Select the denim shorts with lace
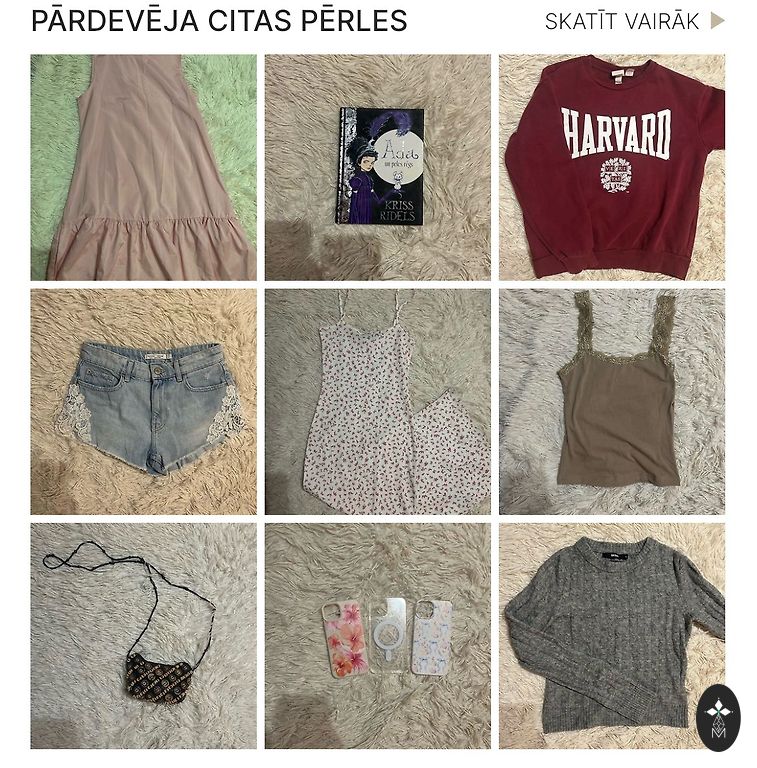Image resolution: width=757 pixels, height=768 pixels. (143, 402)
